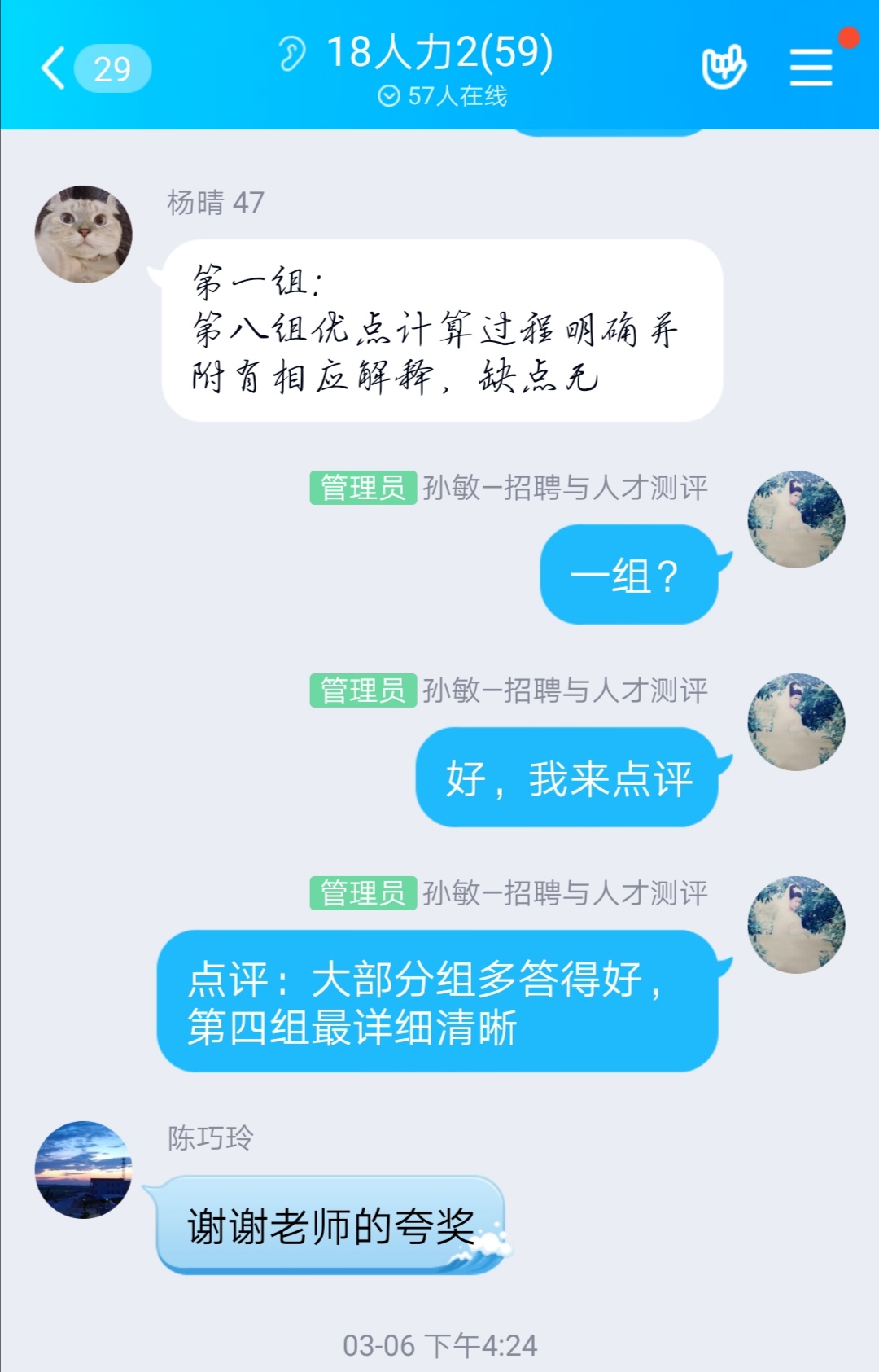The height and width of the screenshot is (1372, 879).
Task: Open 陈巧玲's sunset avatar profile
Action: click(x=83, y=1169)
